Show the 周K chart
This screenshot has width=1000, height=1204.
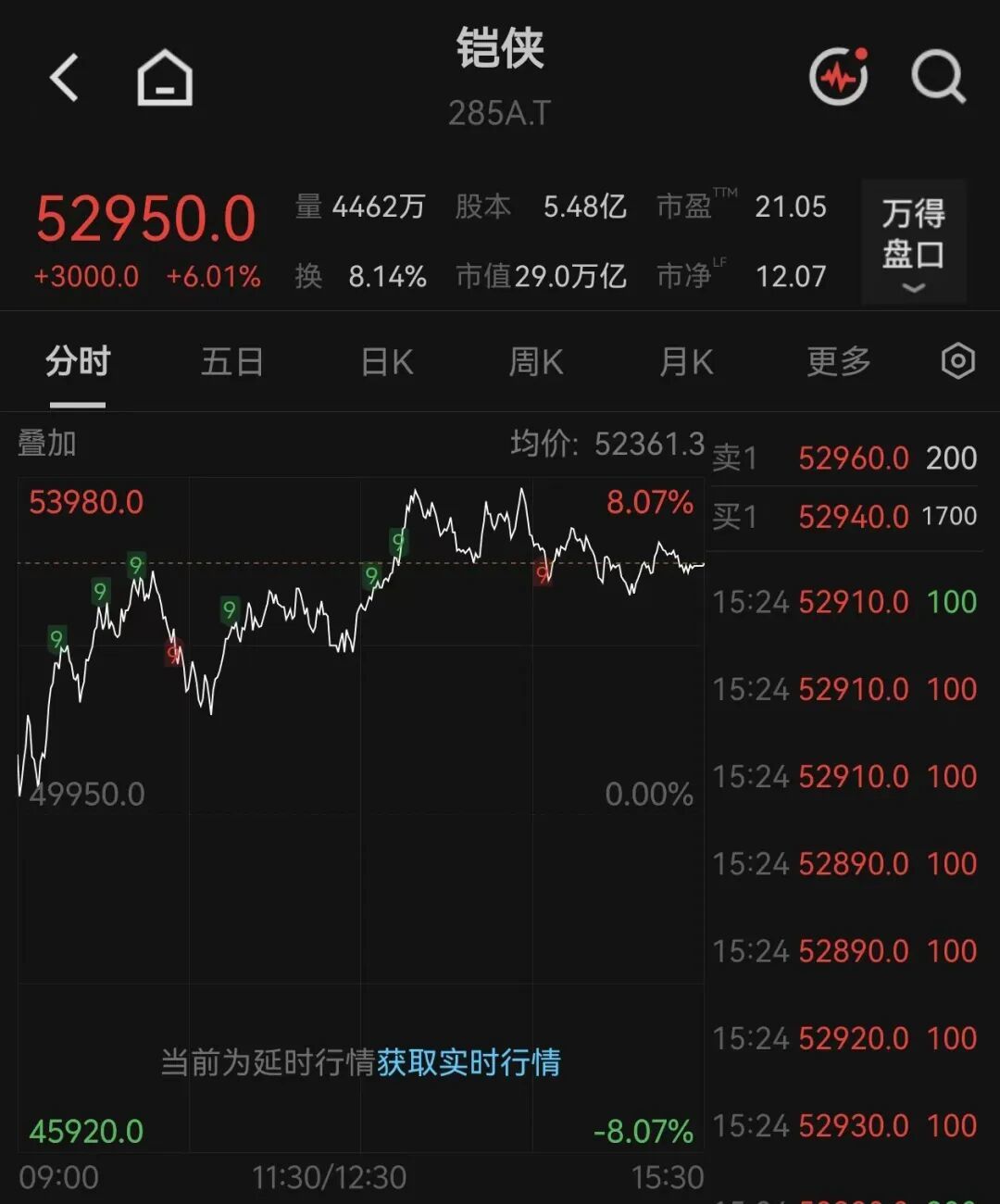coord(536,361)
